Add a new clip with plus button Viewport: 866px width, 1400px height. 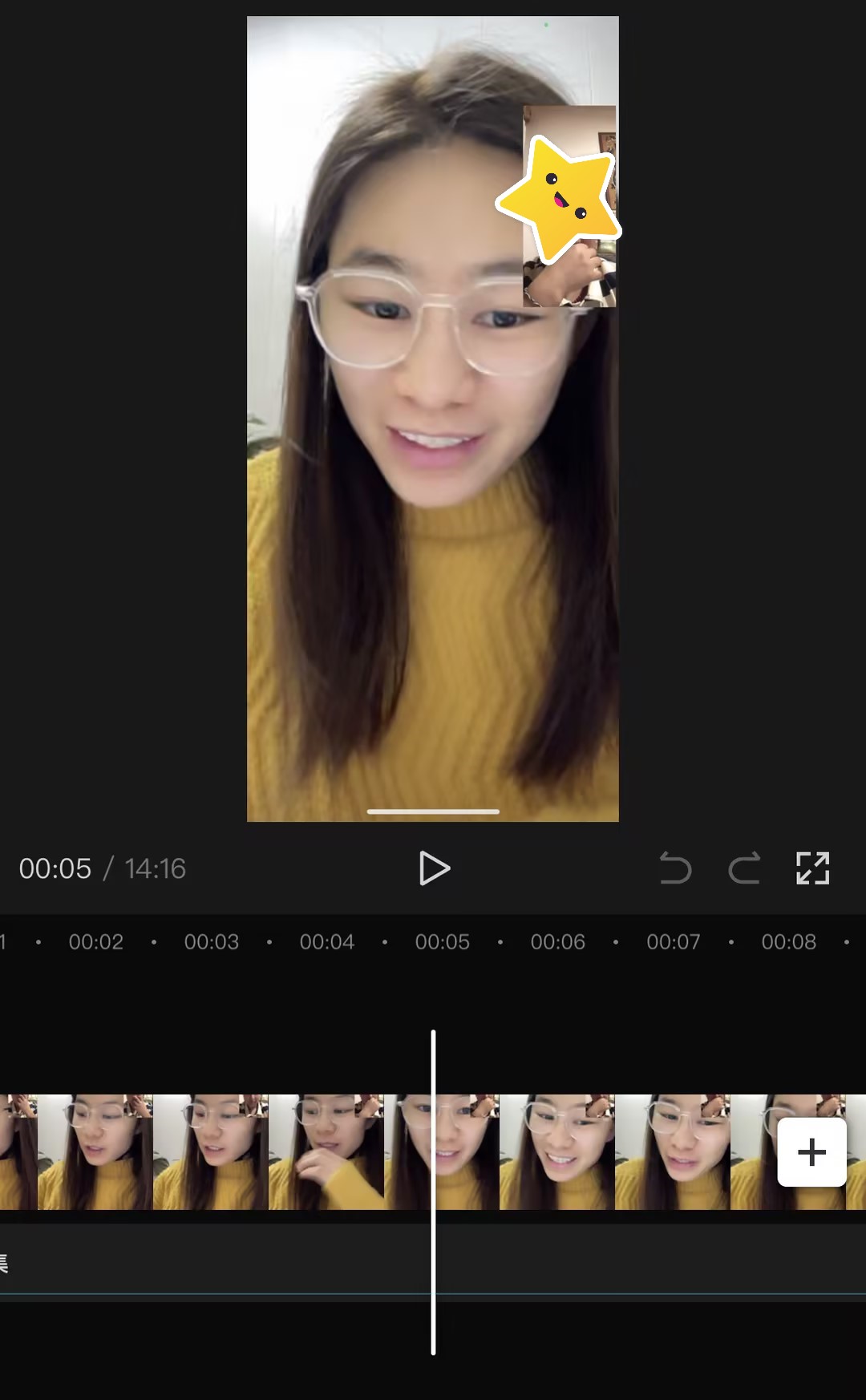tap(811, 1152)
